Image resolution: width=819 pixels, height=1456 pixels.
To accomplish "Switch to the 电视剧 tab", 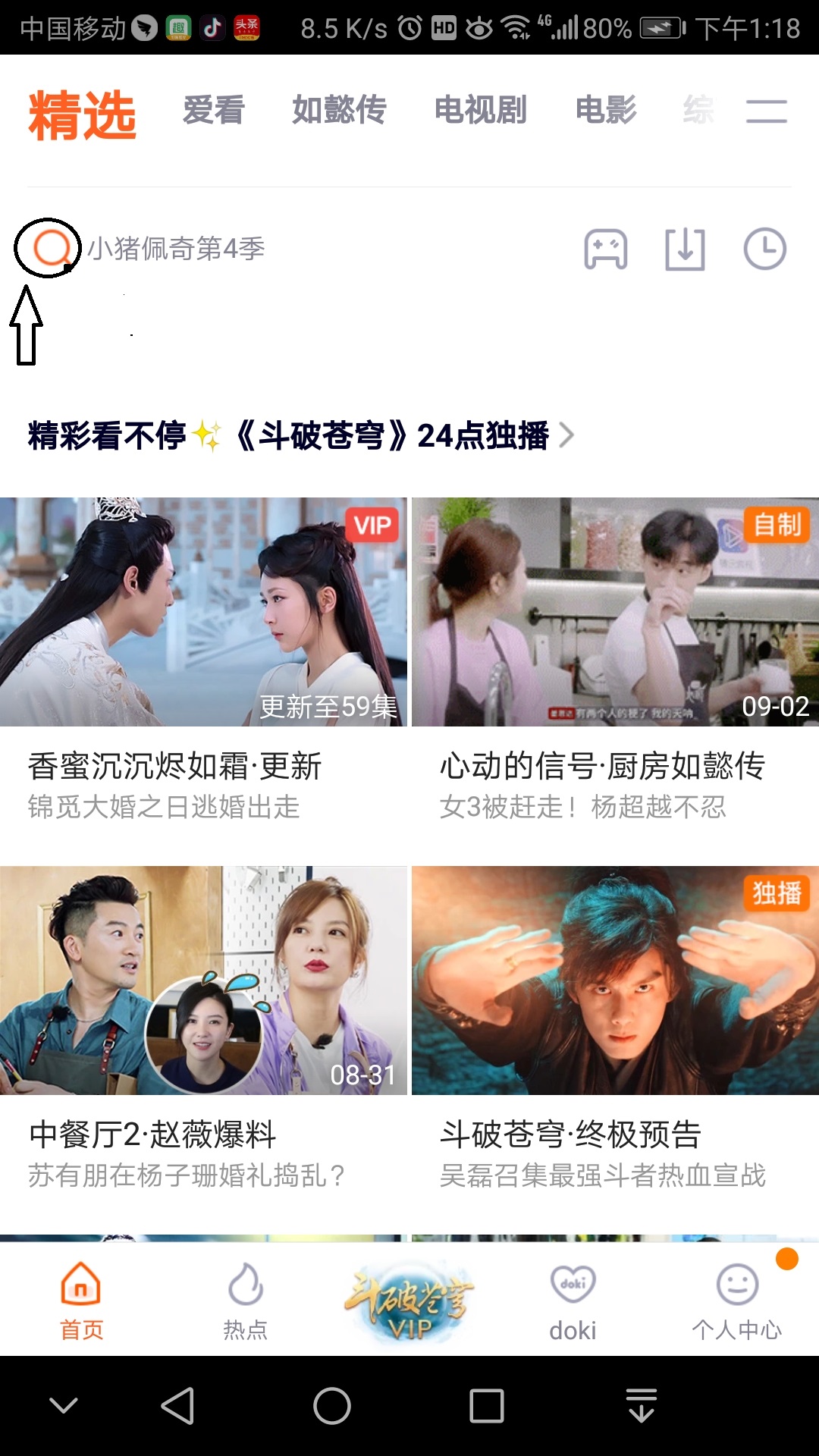I will point(479,110).
